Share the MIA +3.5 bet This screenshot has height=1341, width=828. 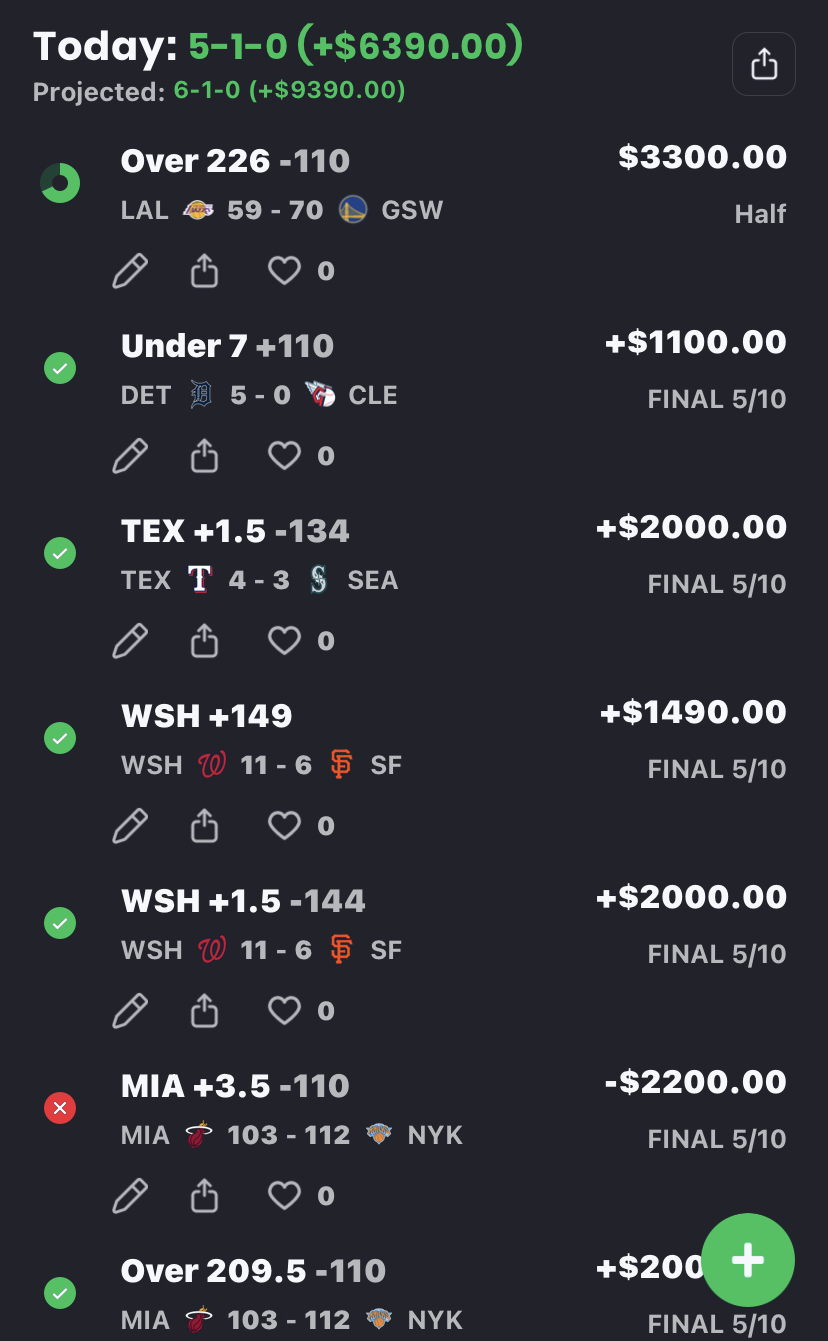click(x=204, y=1195)
